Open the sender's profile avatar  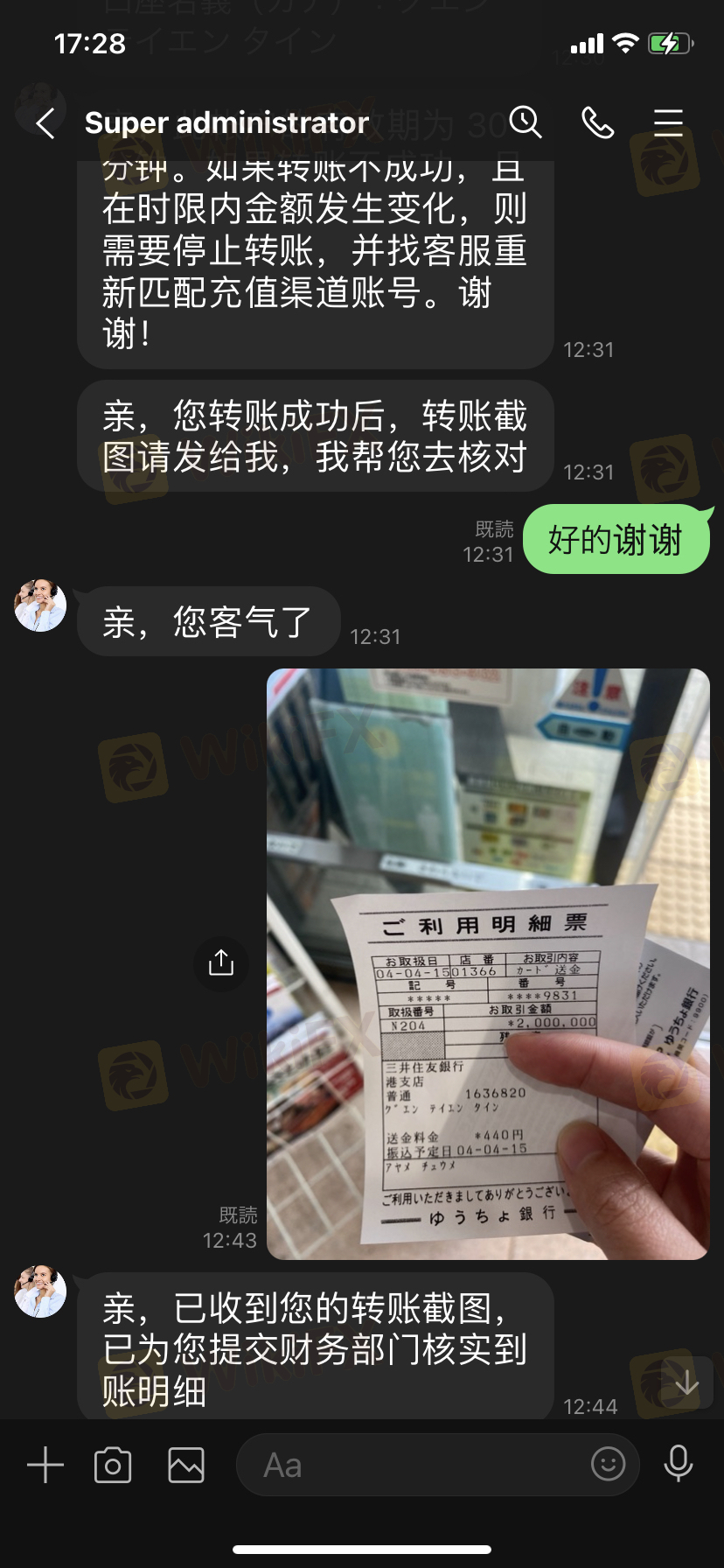click(40, 1291)
